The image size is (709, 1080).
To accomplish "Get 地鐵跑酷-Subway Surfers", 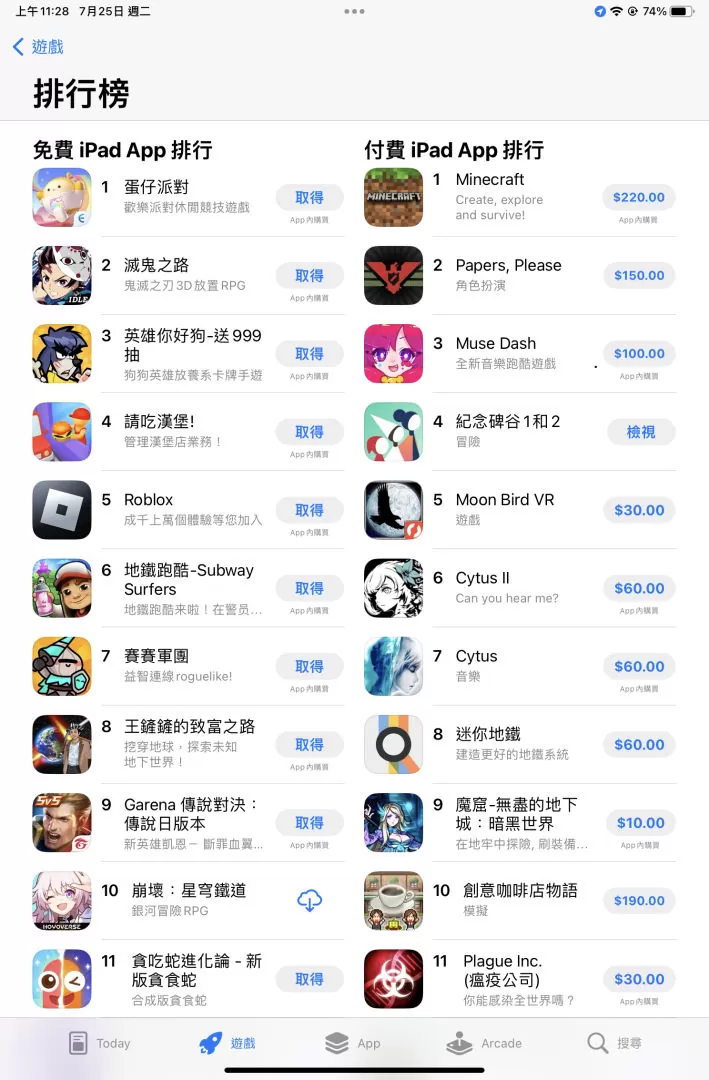I will (309, 588).
